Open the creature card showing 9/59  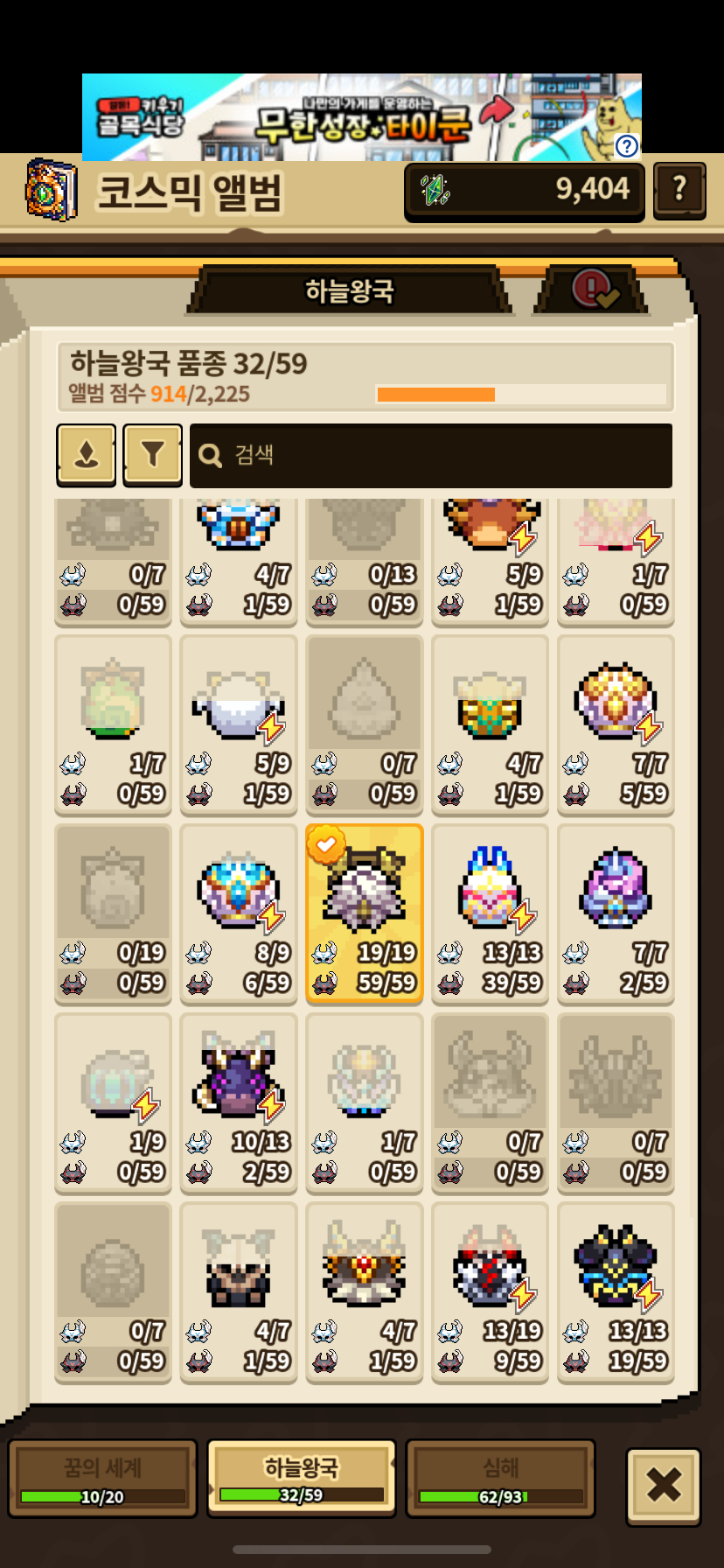point(490,1291)
